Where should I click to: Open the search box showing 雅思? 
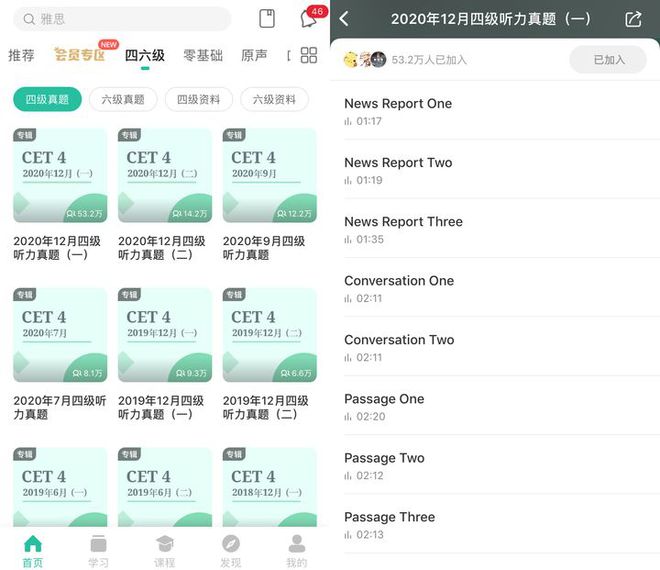(x=120, y=19)
